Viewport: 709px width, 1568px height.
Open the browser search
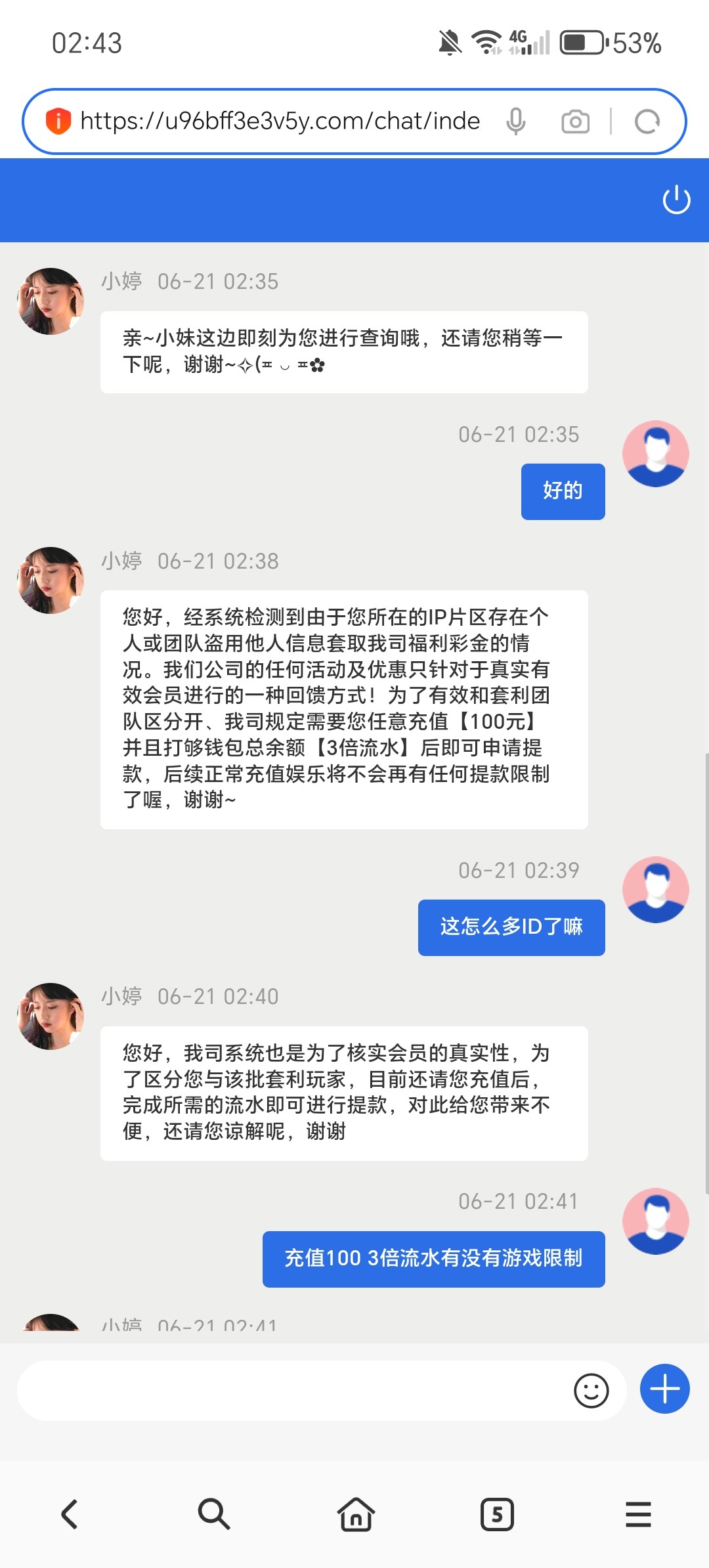pyautogui.click(x=213, y=1514)
